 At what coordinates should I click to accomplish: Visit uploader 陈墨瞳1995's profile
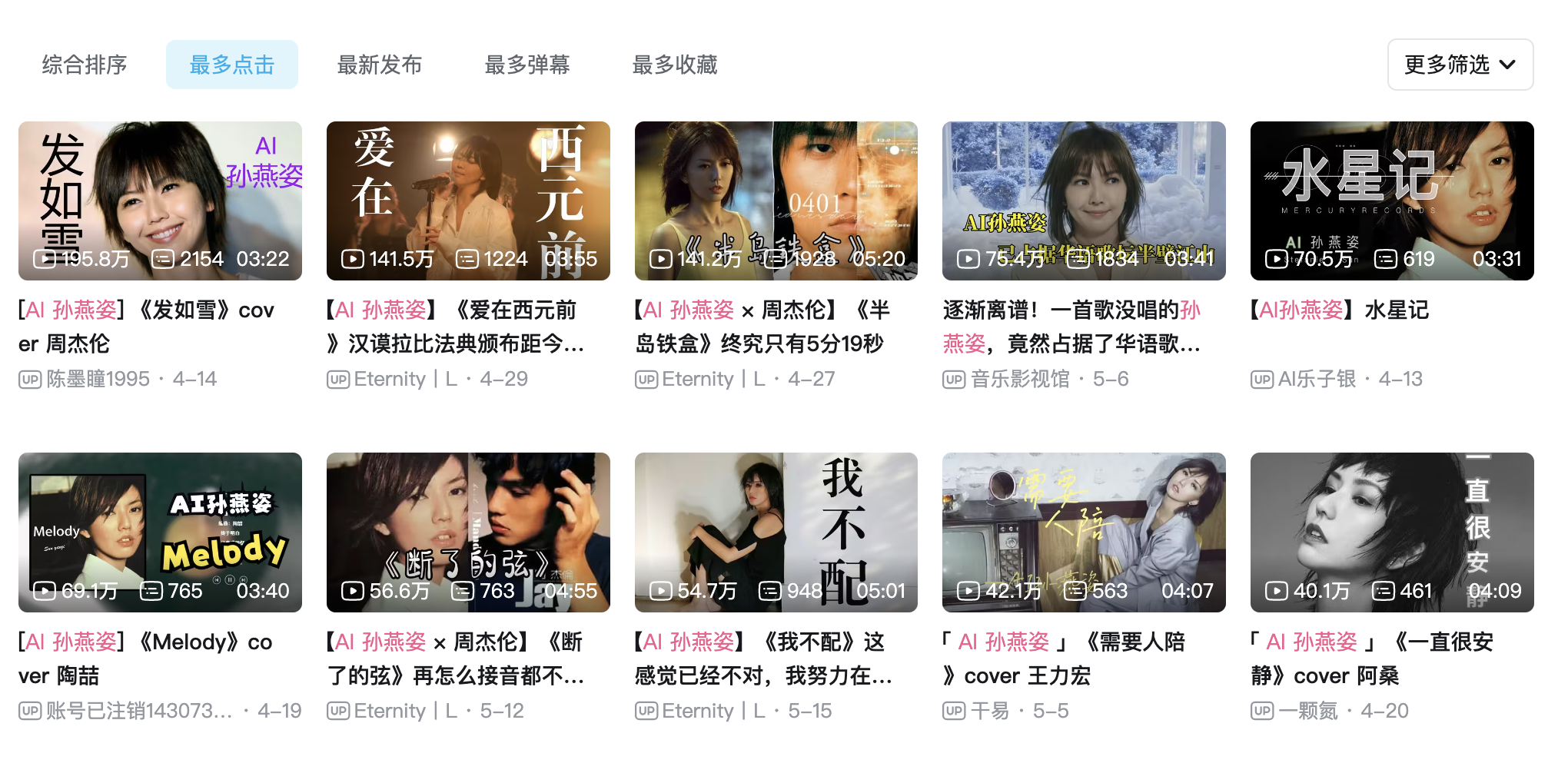pyautogui.click(x=98, y=379)
